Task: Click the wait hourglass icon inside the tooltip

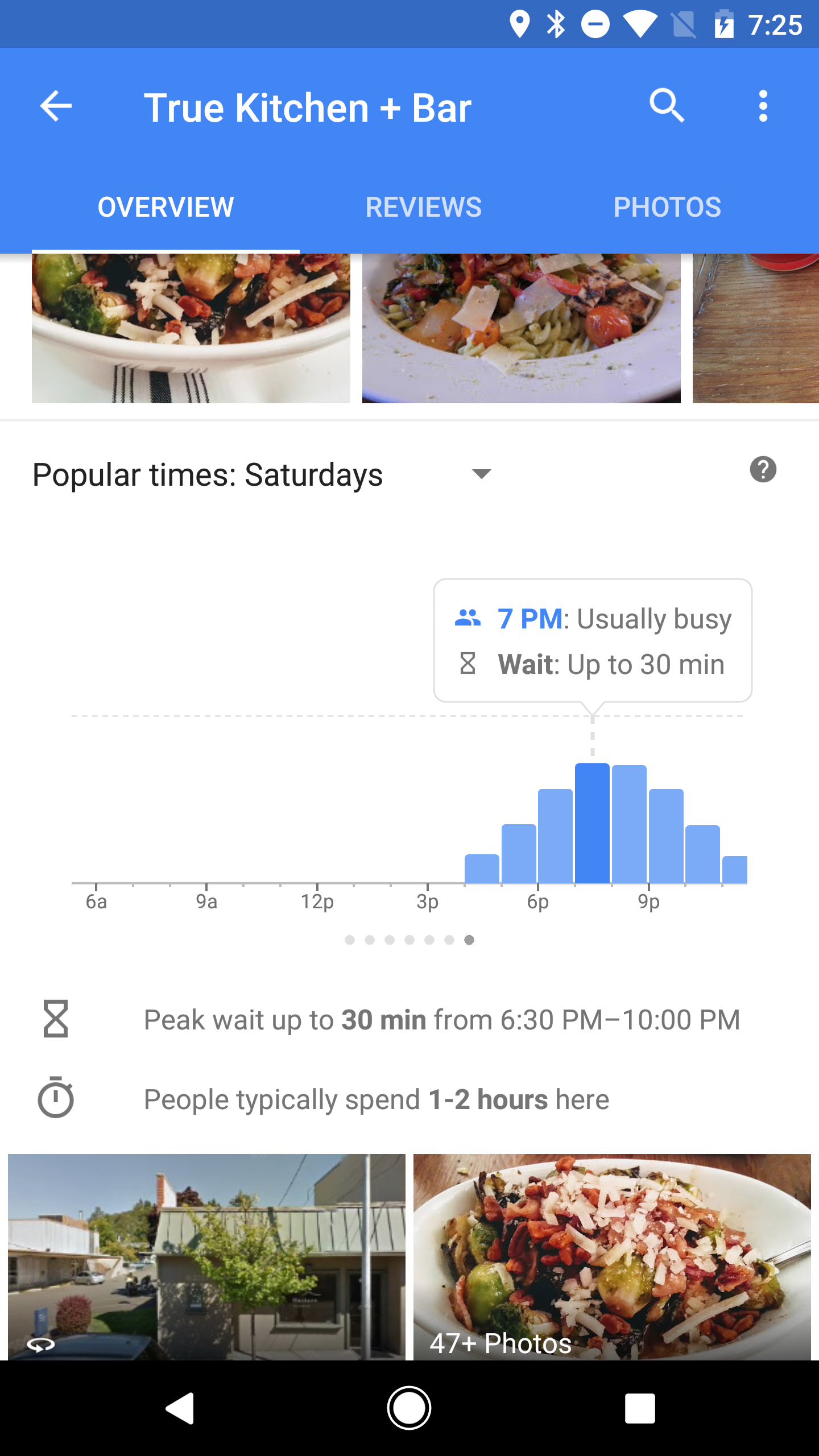Action: (468, 663)
